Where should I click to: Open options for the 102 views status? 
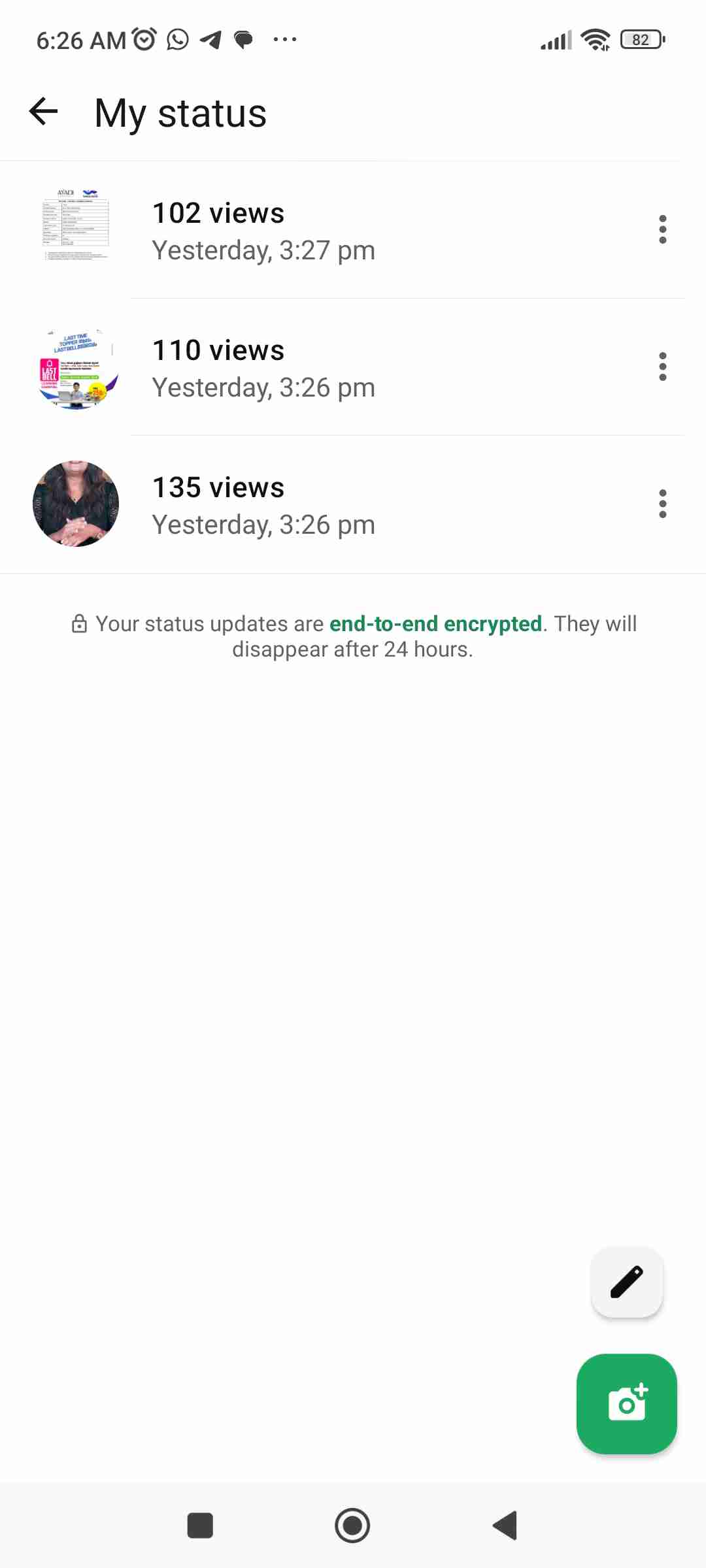[x=662, y=229]
